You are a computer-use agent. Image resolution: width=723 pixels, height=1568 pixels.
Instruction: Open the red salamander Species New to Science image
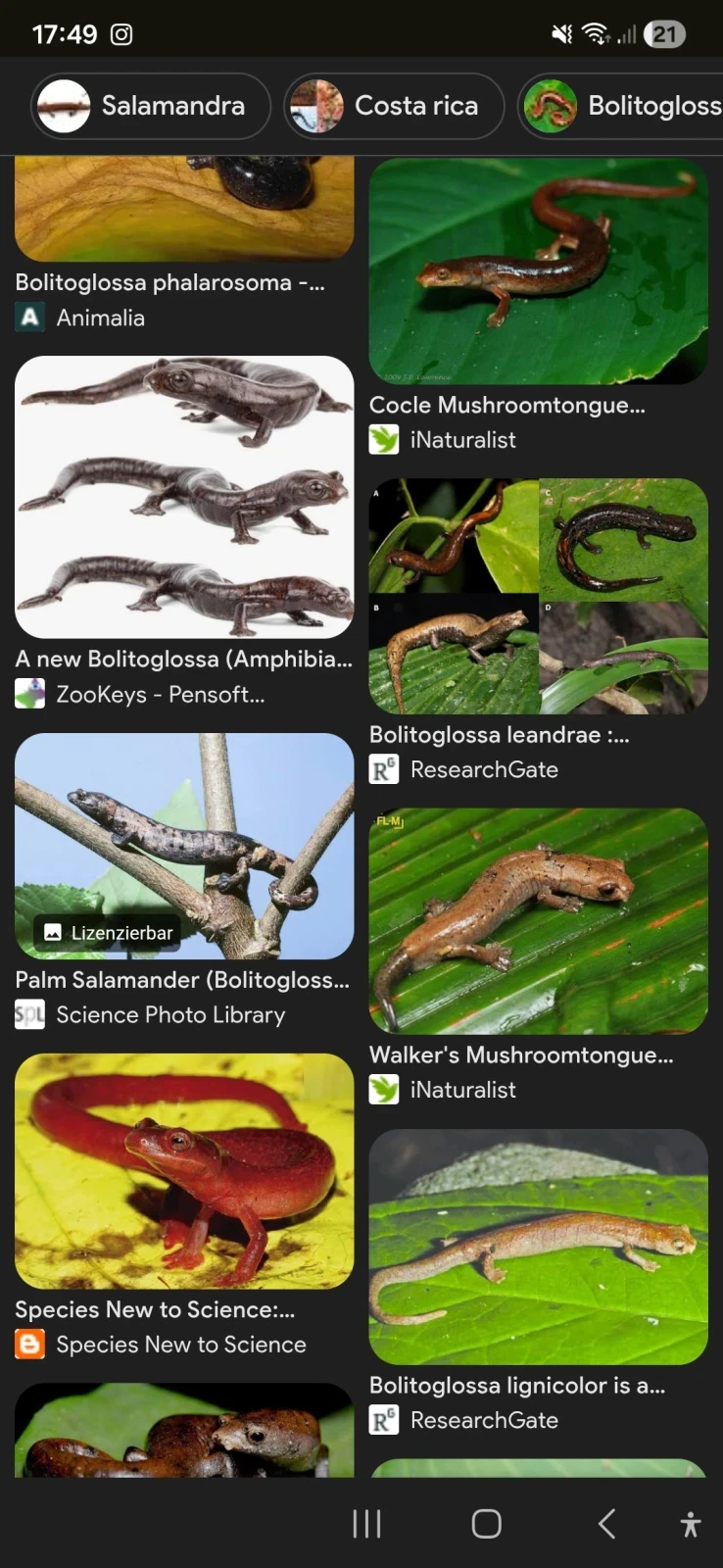(x=184, y=1170)
